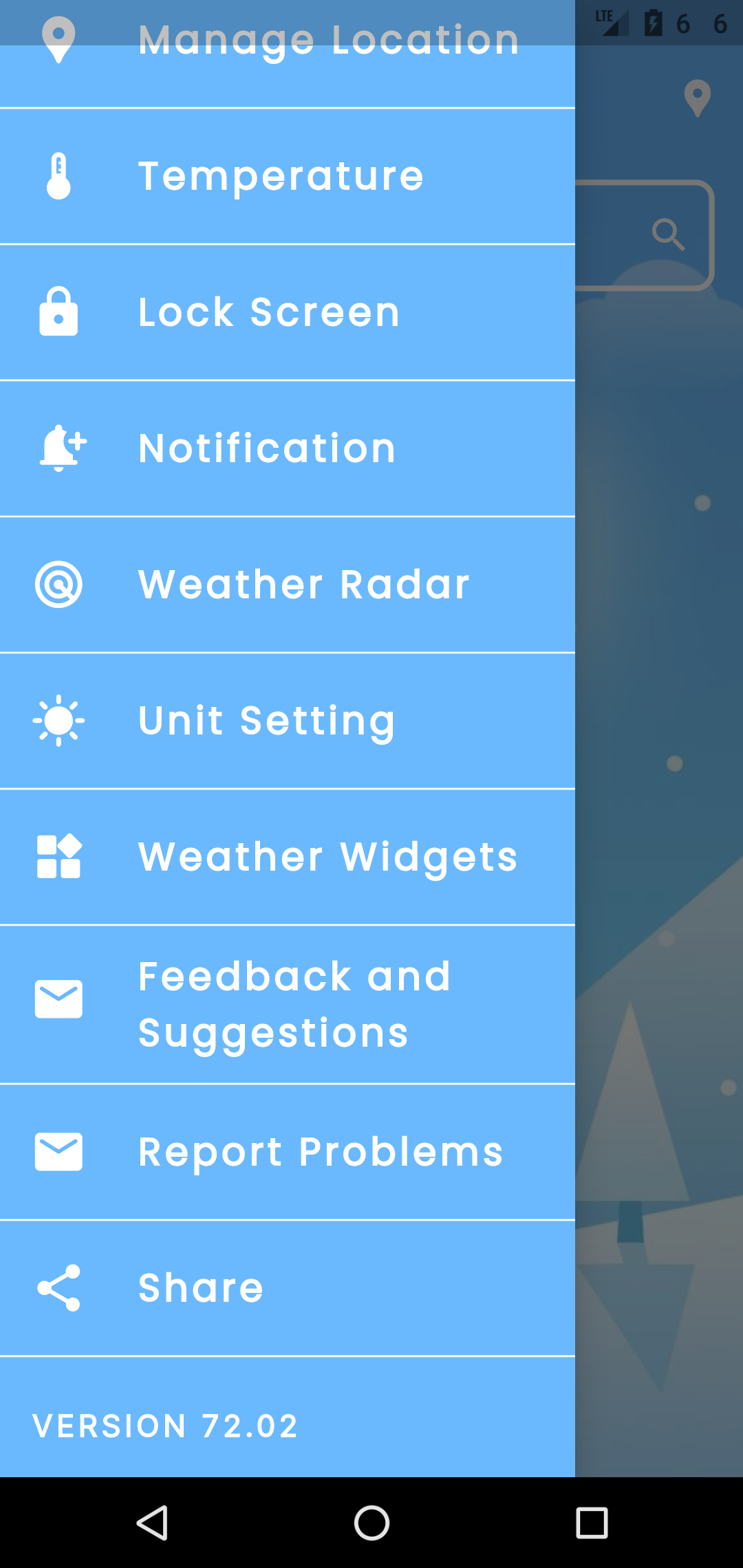Image resolution: width=743 pixels, height=1568 pixels.
Task: Click the radar icon for Weather Radar
Action: coord(60,583)
